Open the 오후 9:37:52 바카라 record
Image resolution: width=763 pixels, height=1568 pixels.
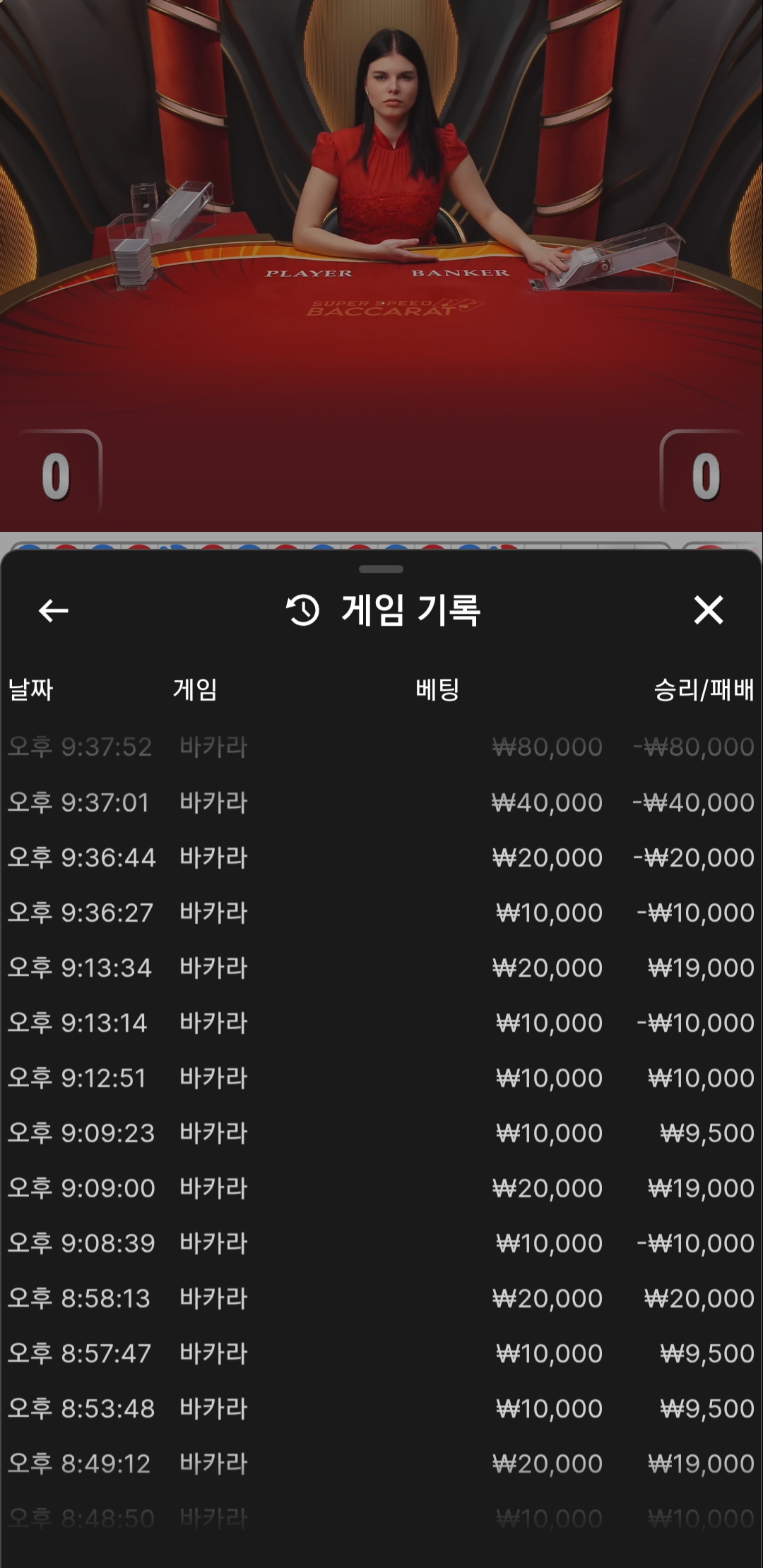(381, 747)
